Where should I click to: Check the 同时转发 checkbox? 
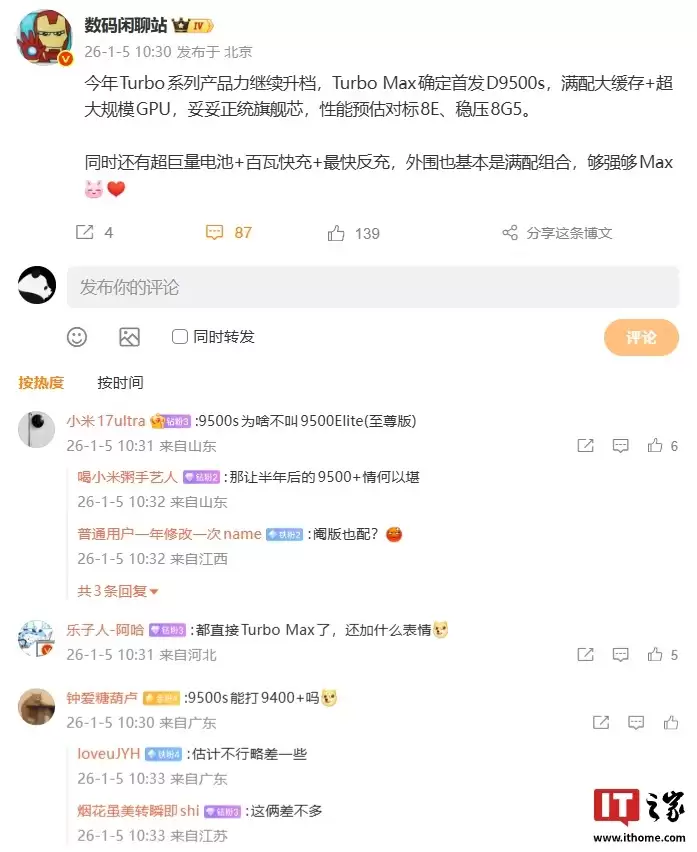(180, 337)
